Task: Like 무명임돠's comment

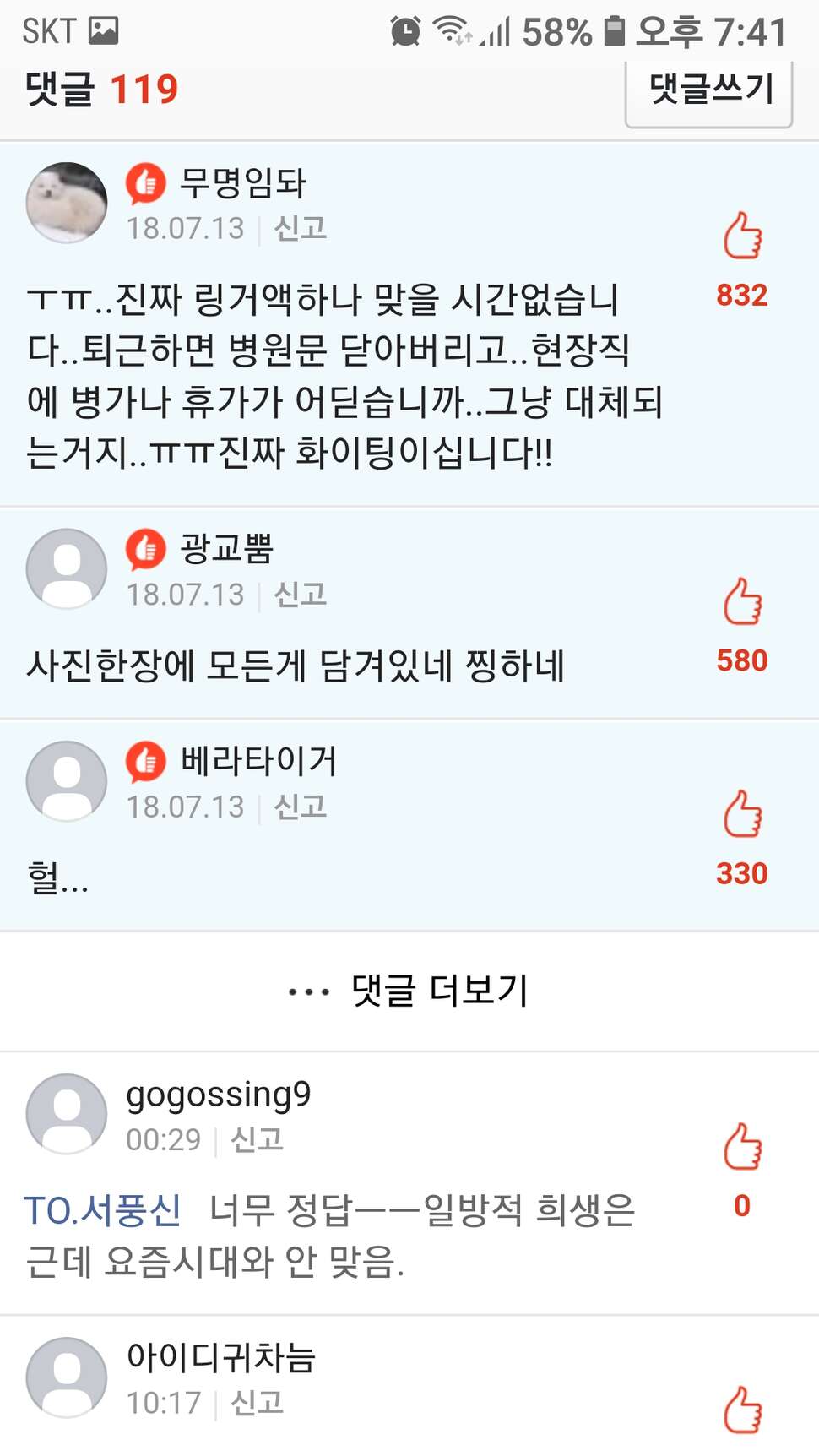Action: (742, 236)
